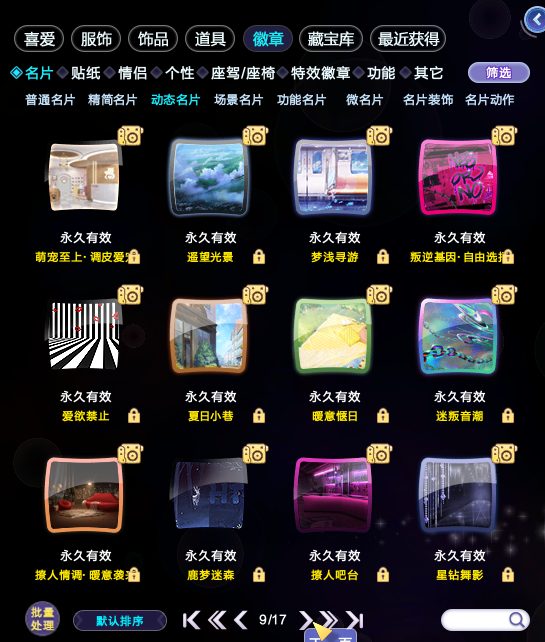Viewport: 545px width, 642px height.
Task: Select the 场景名片 sub-tab
Action: coord(238,100)
